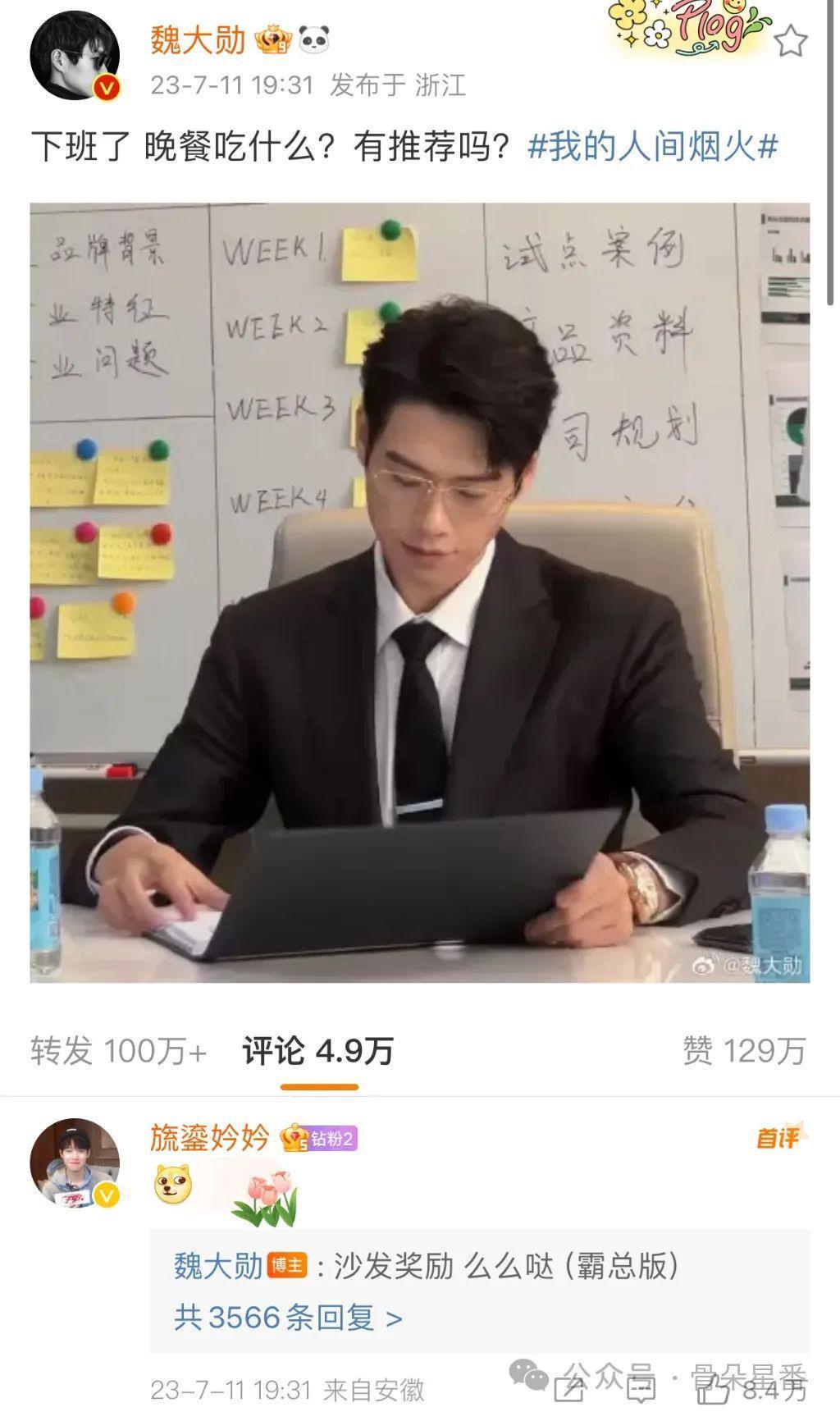840x1421 pixels.
Task: Switch to the 赞 tab
Action: pyautogui.click(x=744, y=1050)
